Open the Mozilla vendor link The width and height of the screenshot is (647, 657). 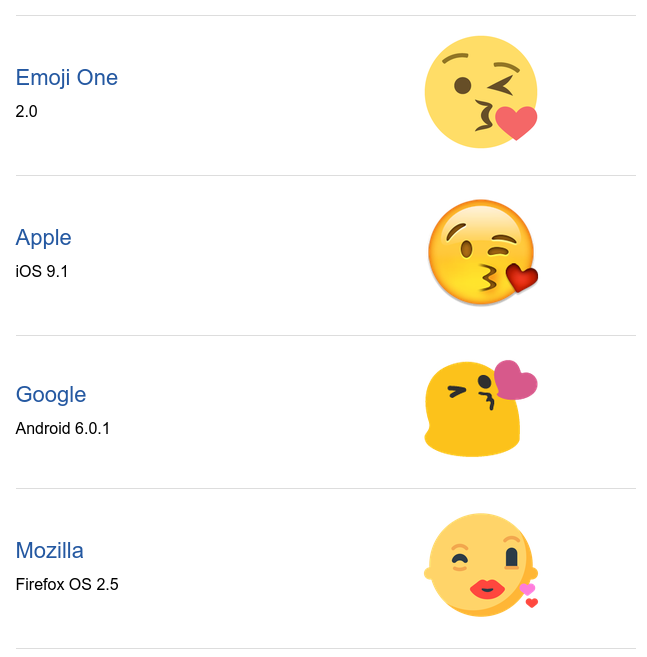coord(50,551)
